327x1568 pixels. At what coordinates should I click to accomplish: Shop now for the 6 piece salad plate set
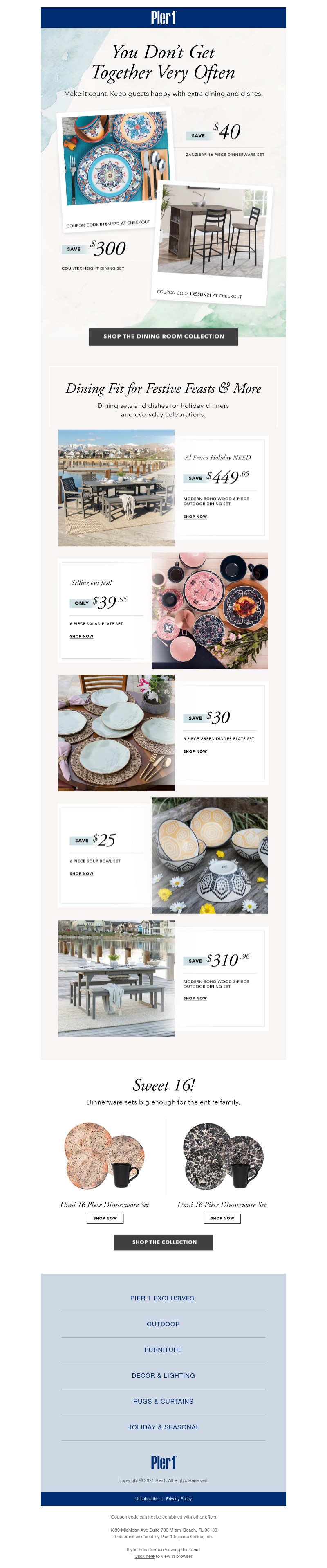pos(81,636)
